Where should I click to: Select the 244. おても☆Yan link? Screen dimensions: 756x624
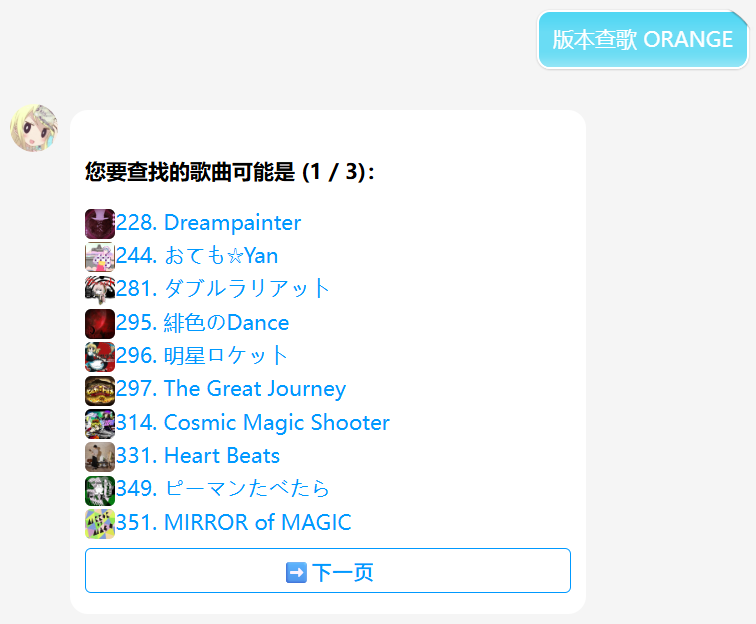pos(197,256)
